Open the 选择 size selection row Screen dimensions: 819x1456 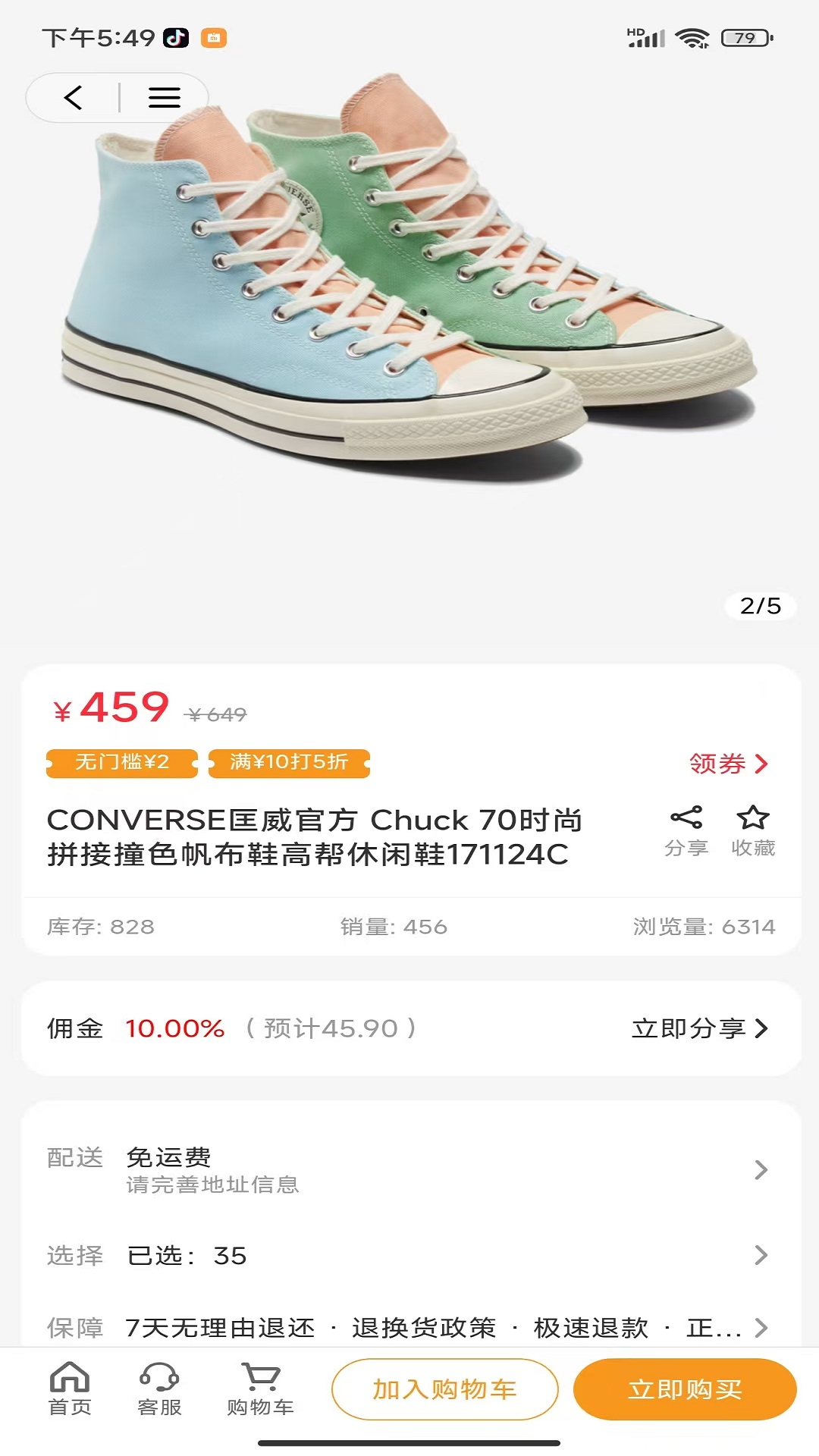409,1255
